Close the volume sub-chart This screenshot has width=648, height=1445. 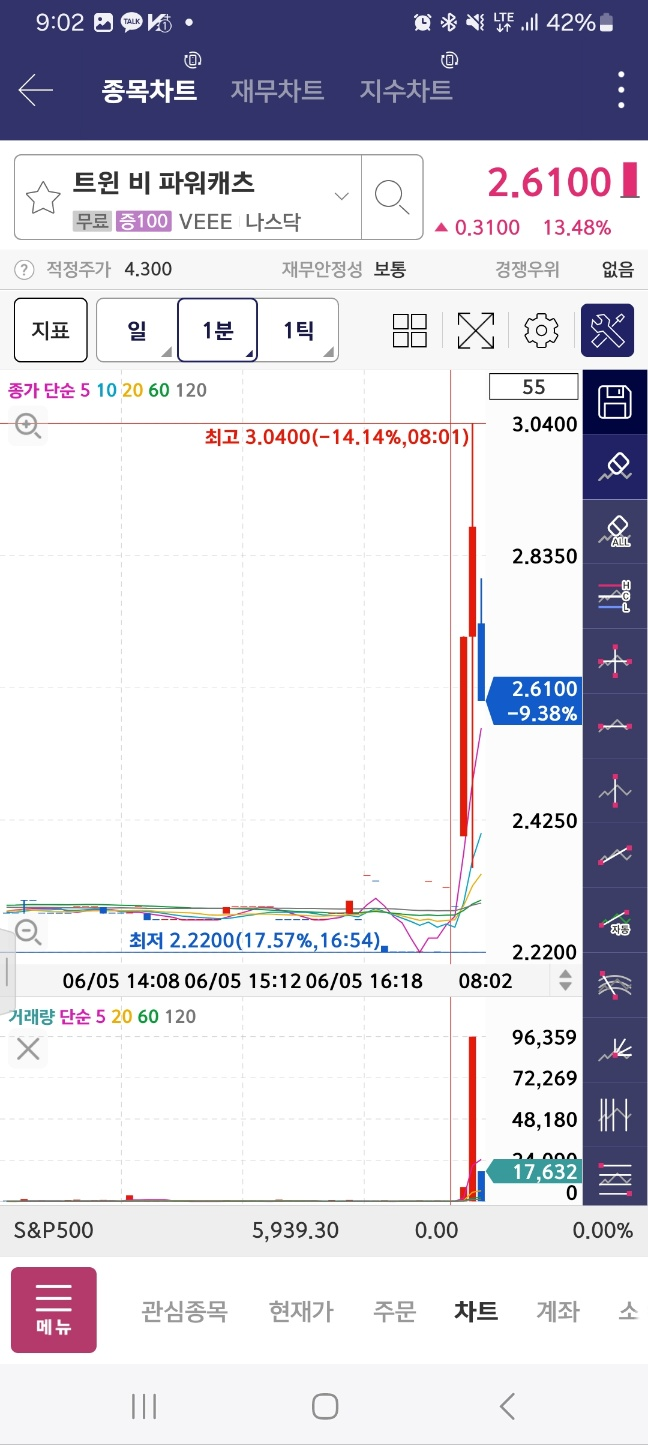(x=28, y=1049)
